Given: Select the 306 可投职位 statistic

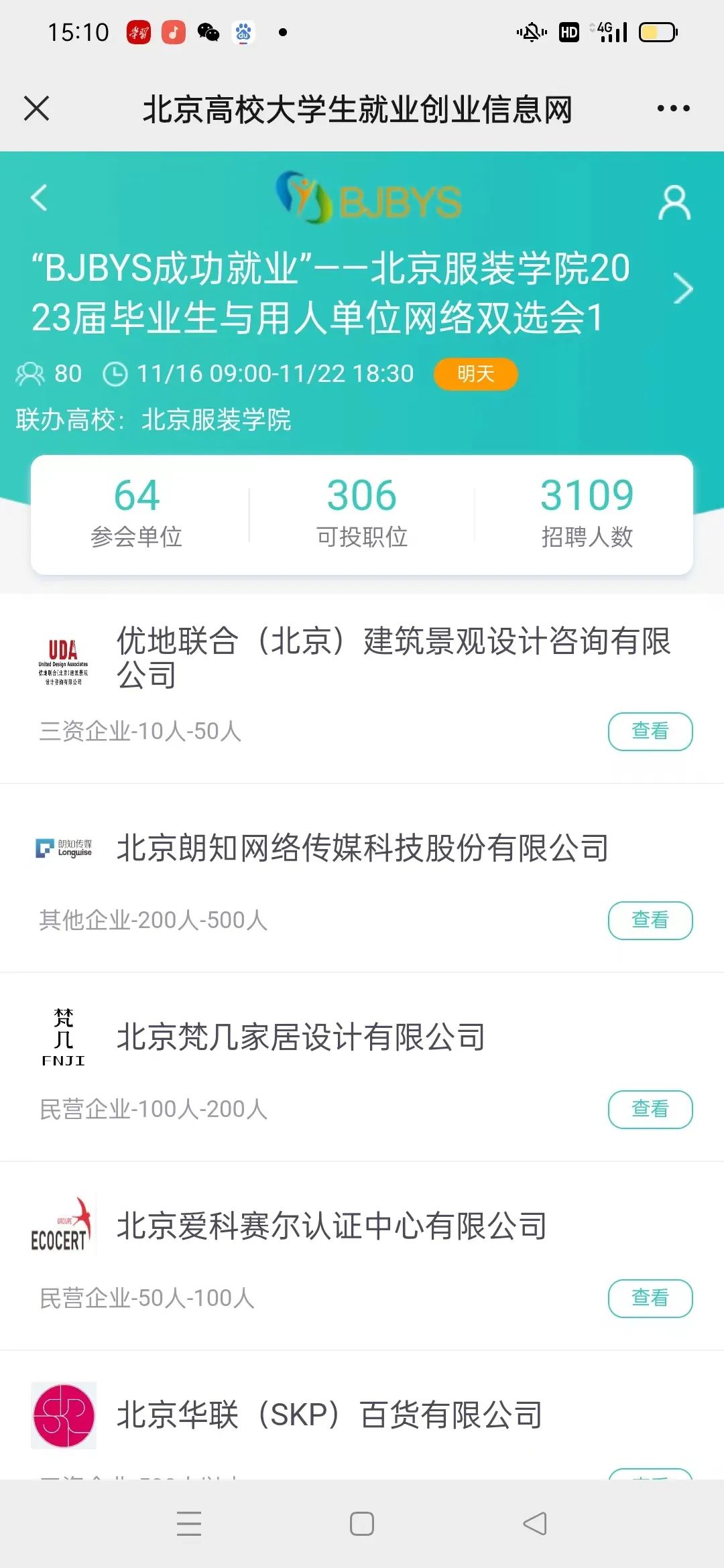Looking at the screenshot, I should coord(361,513).
